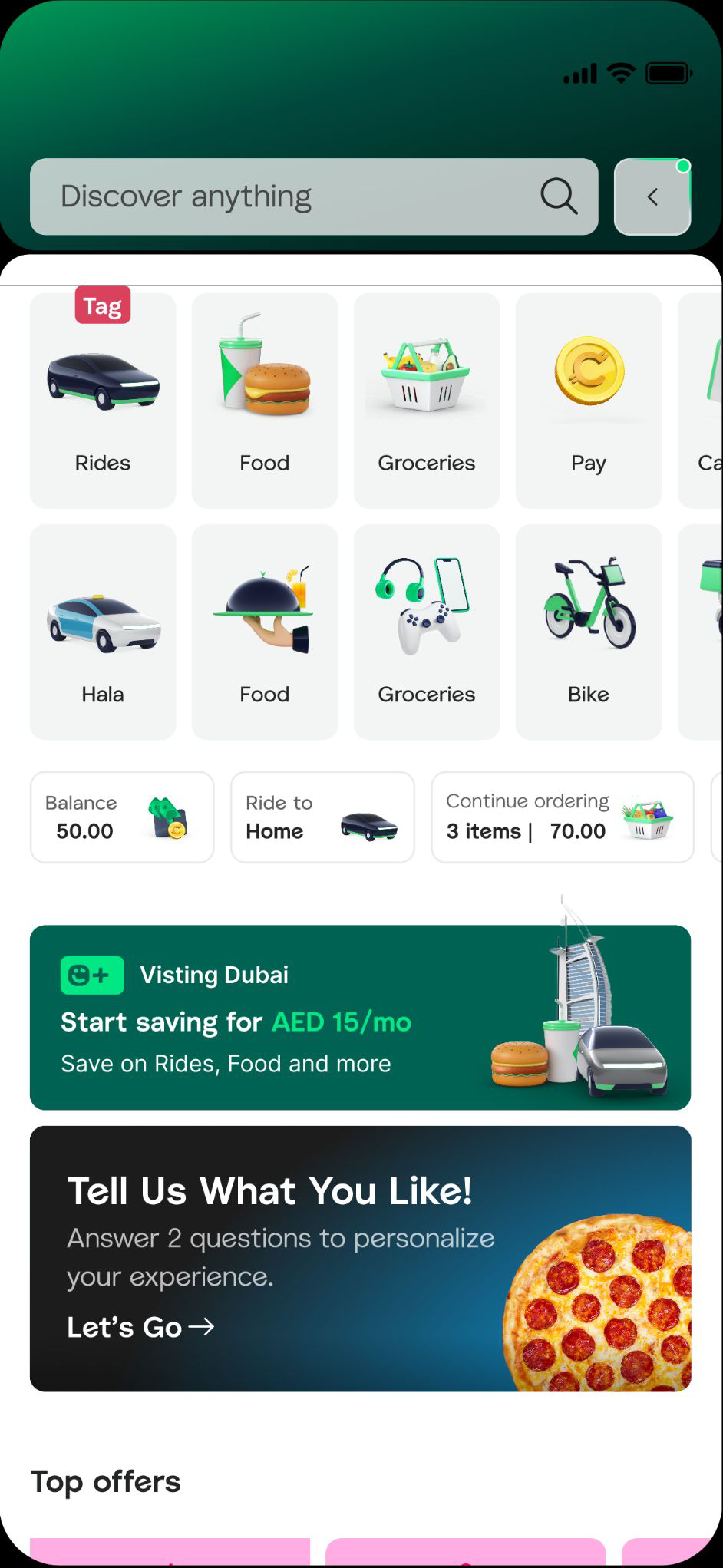View the Balance 50.00 card

click(x=122, y=817)
